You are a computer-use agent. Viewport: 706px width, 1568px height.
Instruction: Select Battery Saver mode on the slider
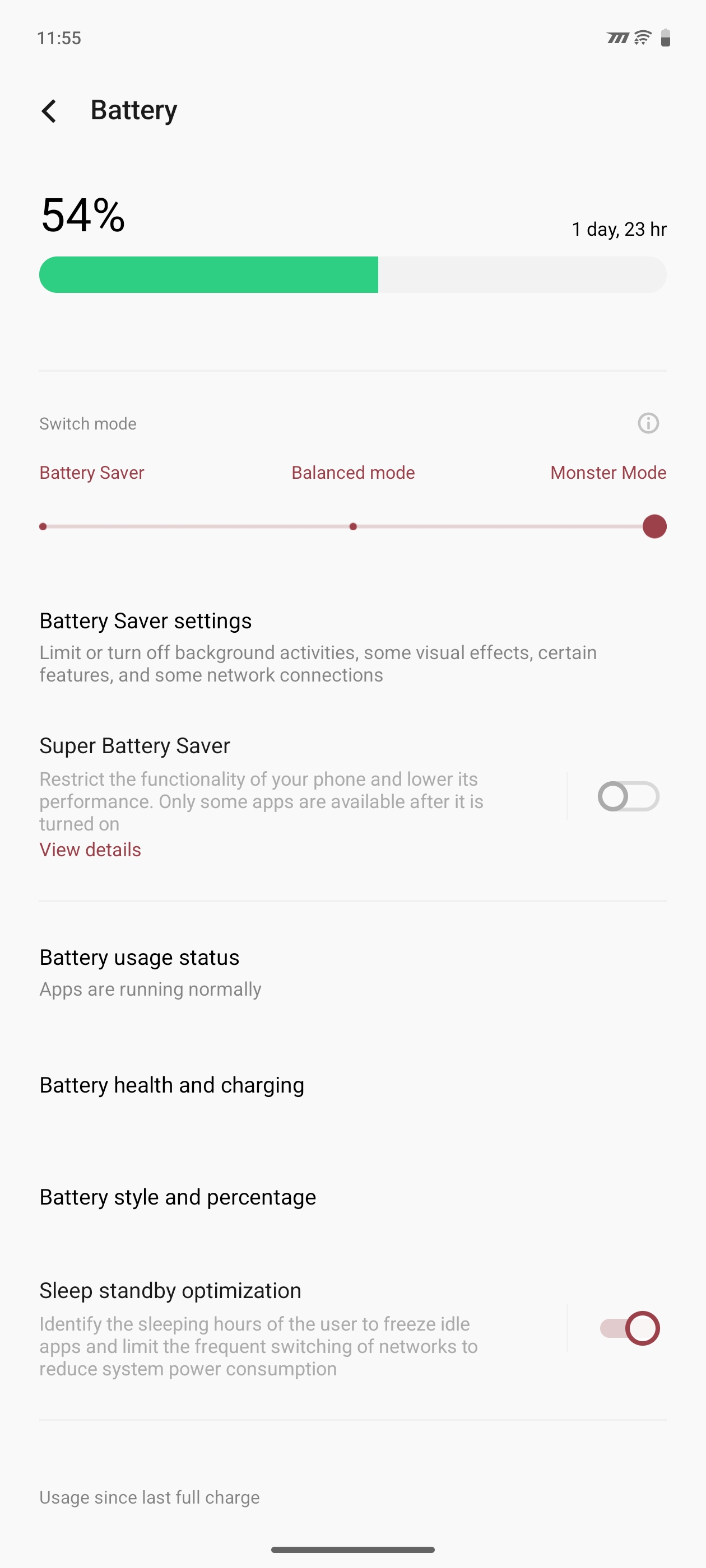coord(43,526)
